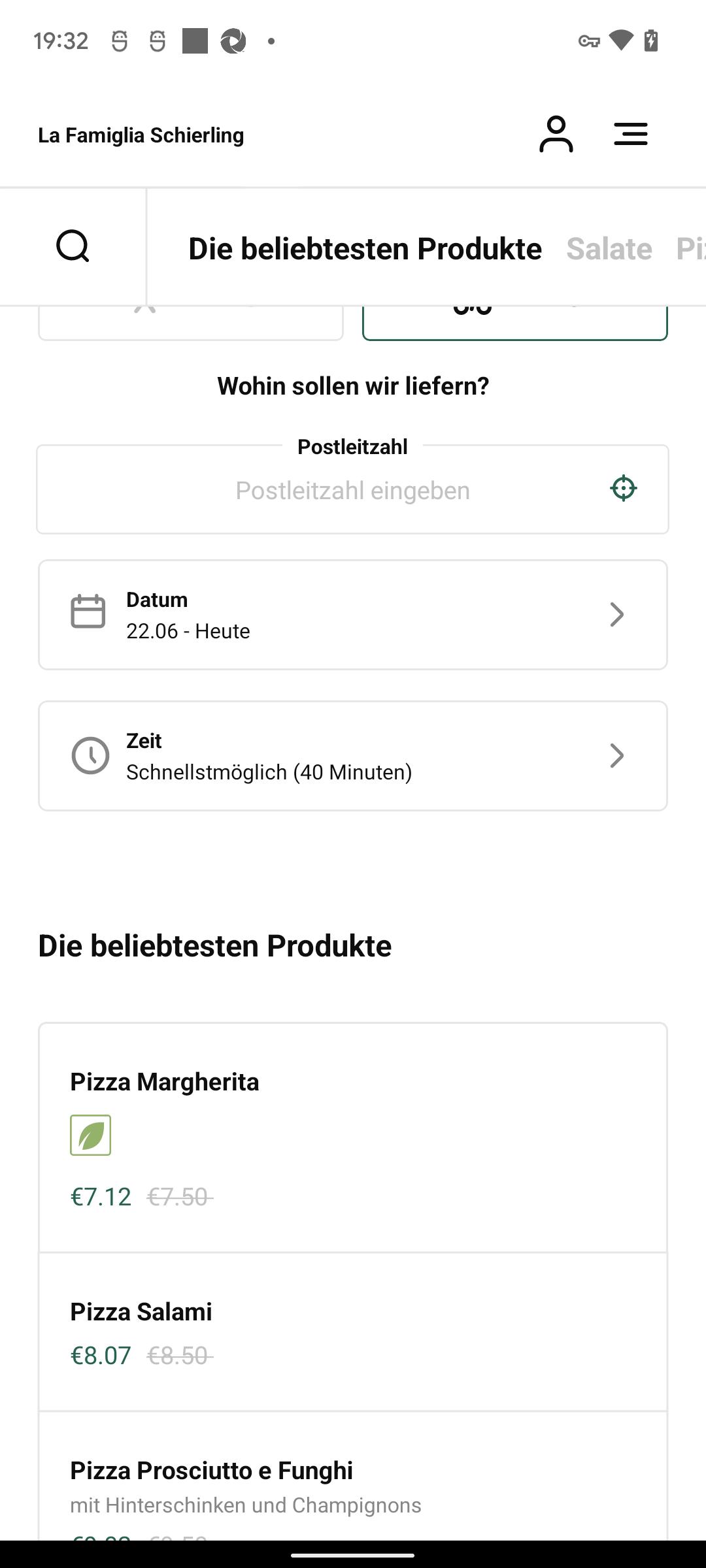This screenshot has height=1568, width=706.
Task: Open the Datum delivery date picker
Action: point(353,615)
